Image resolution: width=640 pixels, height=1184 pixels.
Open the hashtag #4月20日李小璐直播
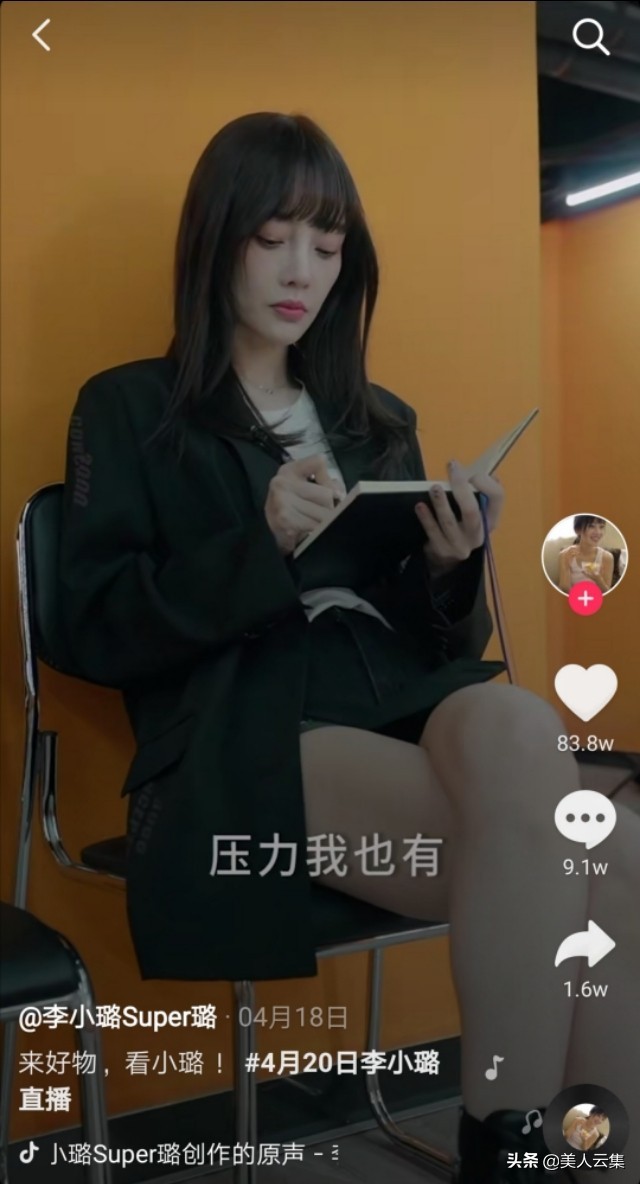coord(341,1063)
